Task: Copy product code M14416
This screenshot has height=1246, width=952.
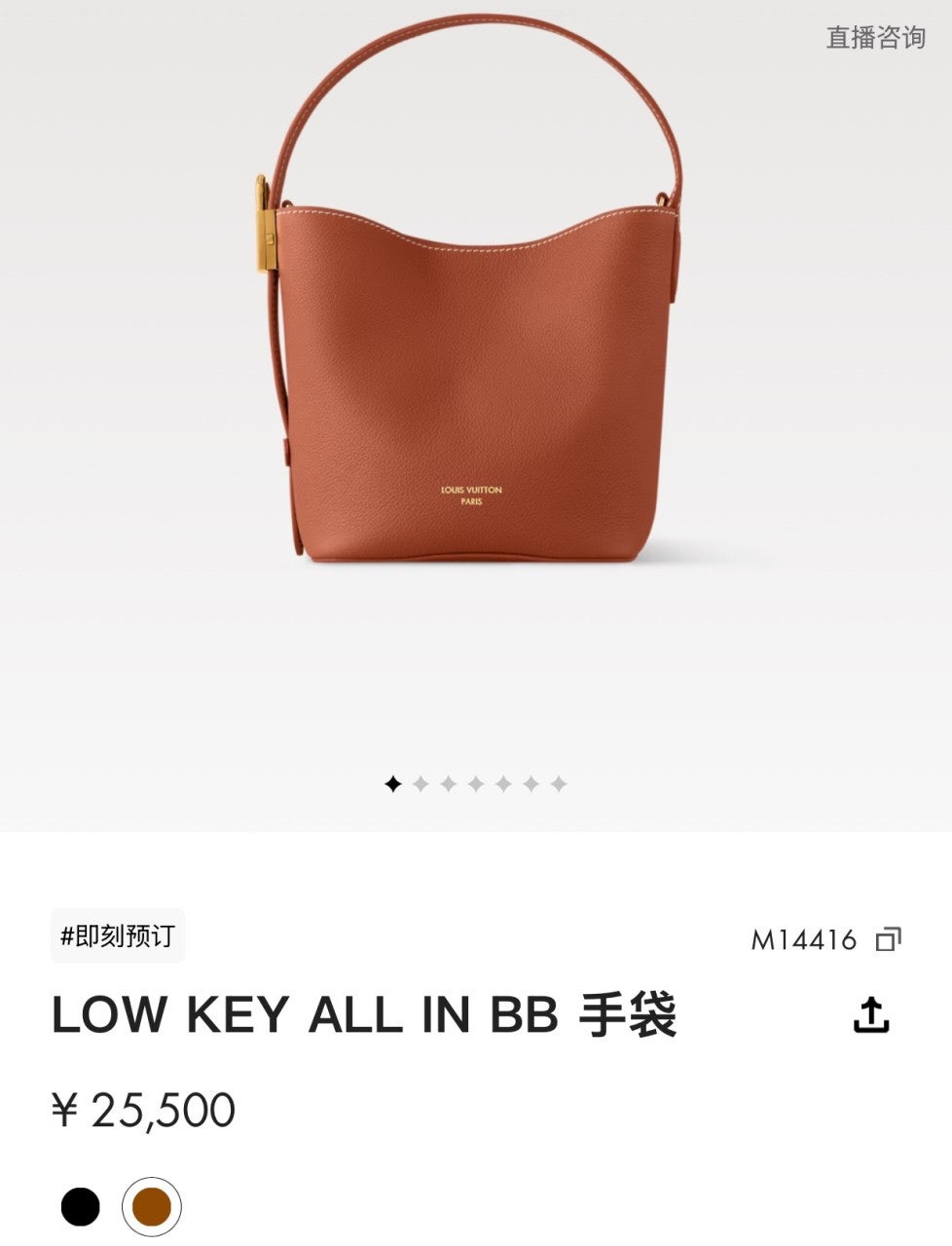Action: coord(888,939)
